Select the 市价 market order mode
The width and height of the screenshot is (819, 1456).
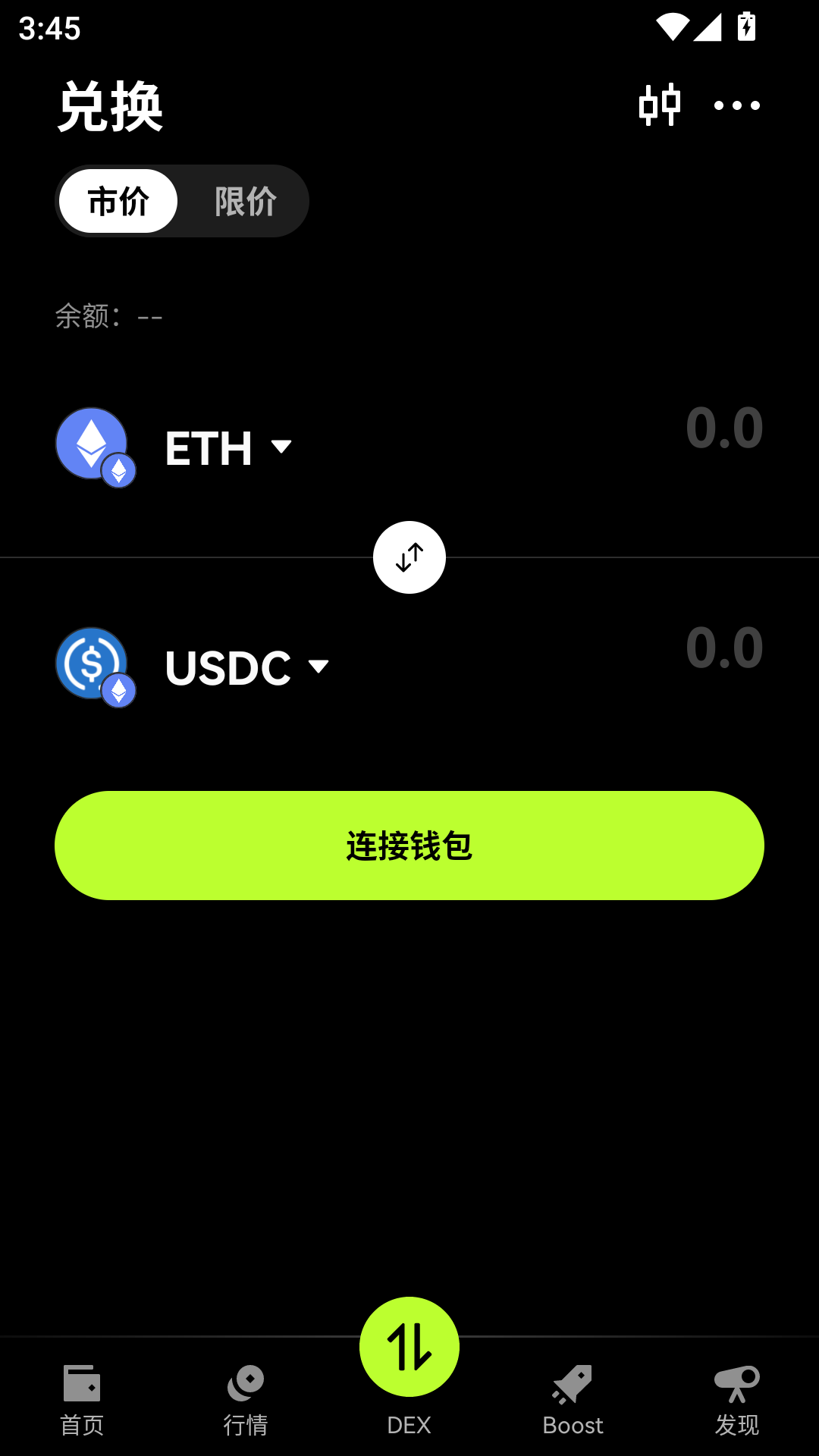point(118,200)
